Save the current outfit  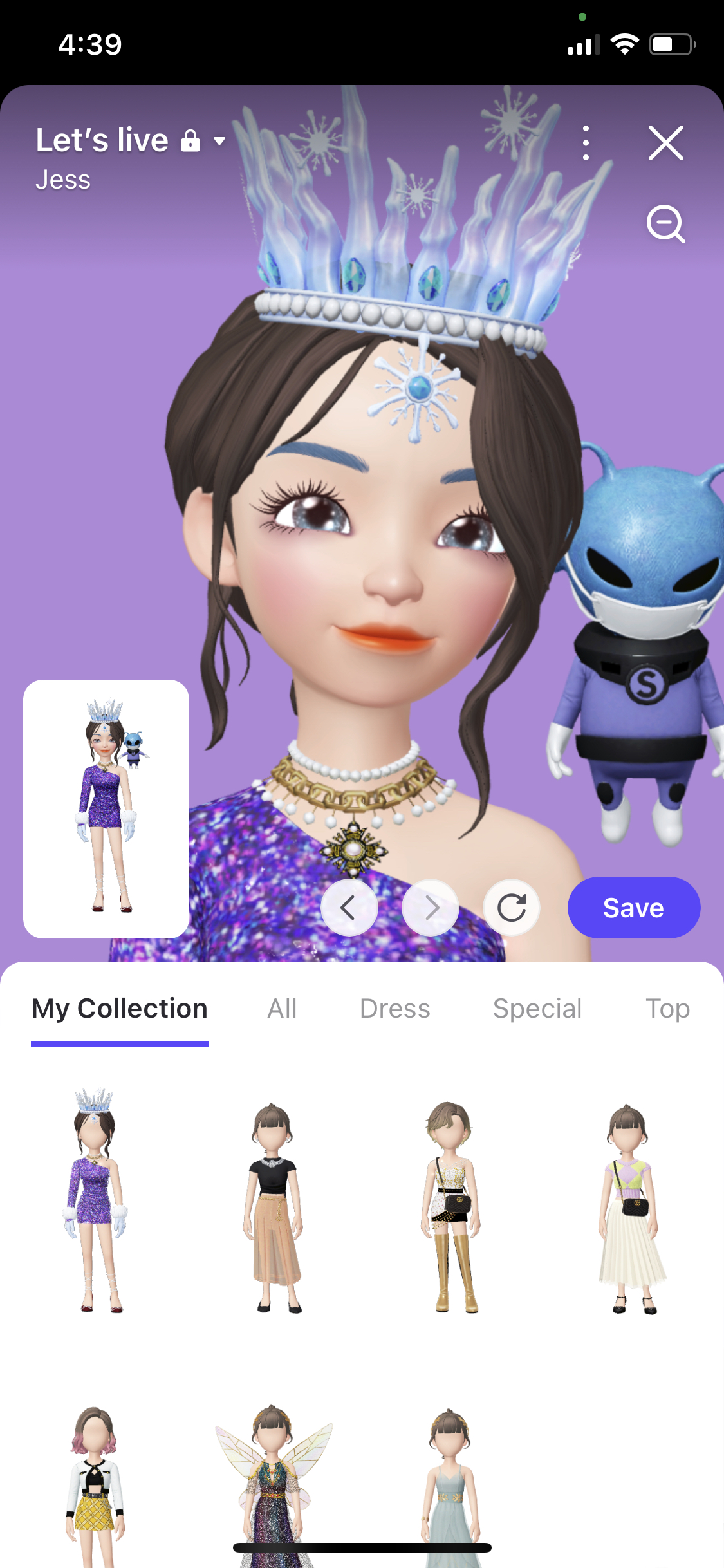[x=633, y=908]
